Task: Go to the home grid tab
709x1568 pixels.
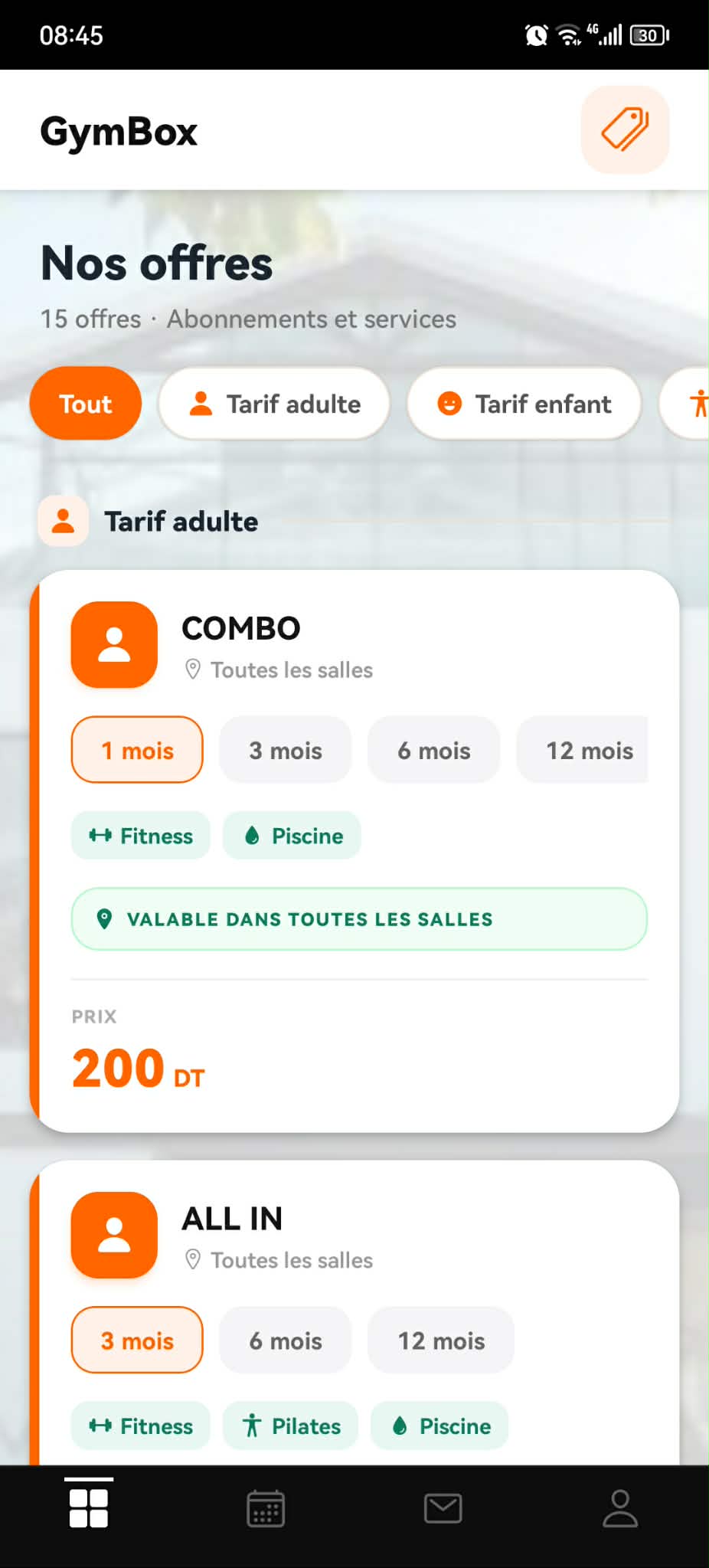Action: [89, 1509]
